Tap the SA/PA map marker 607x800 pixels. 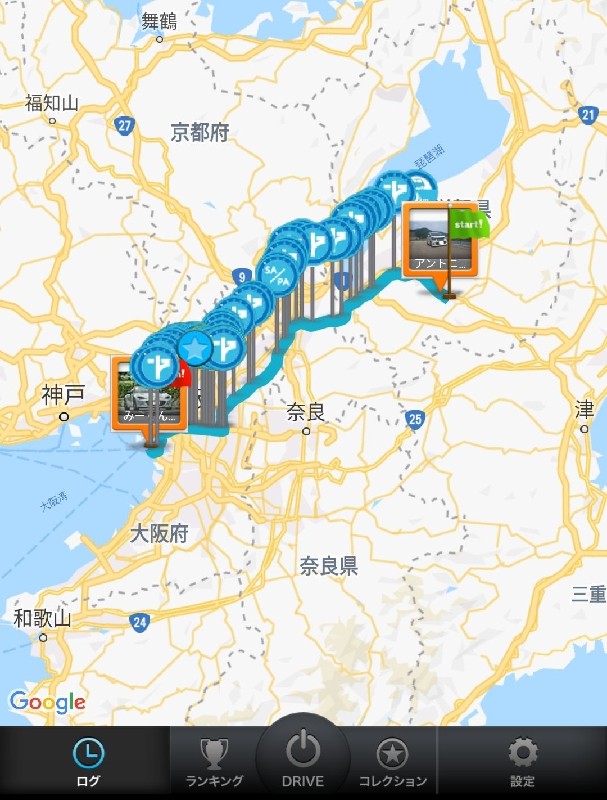275,274
